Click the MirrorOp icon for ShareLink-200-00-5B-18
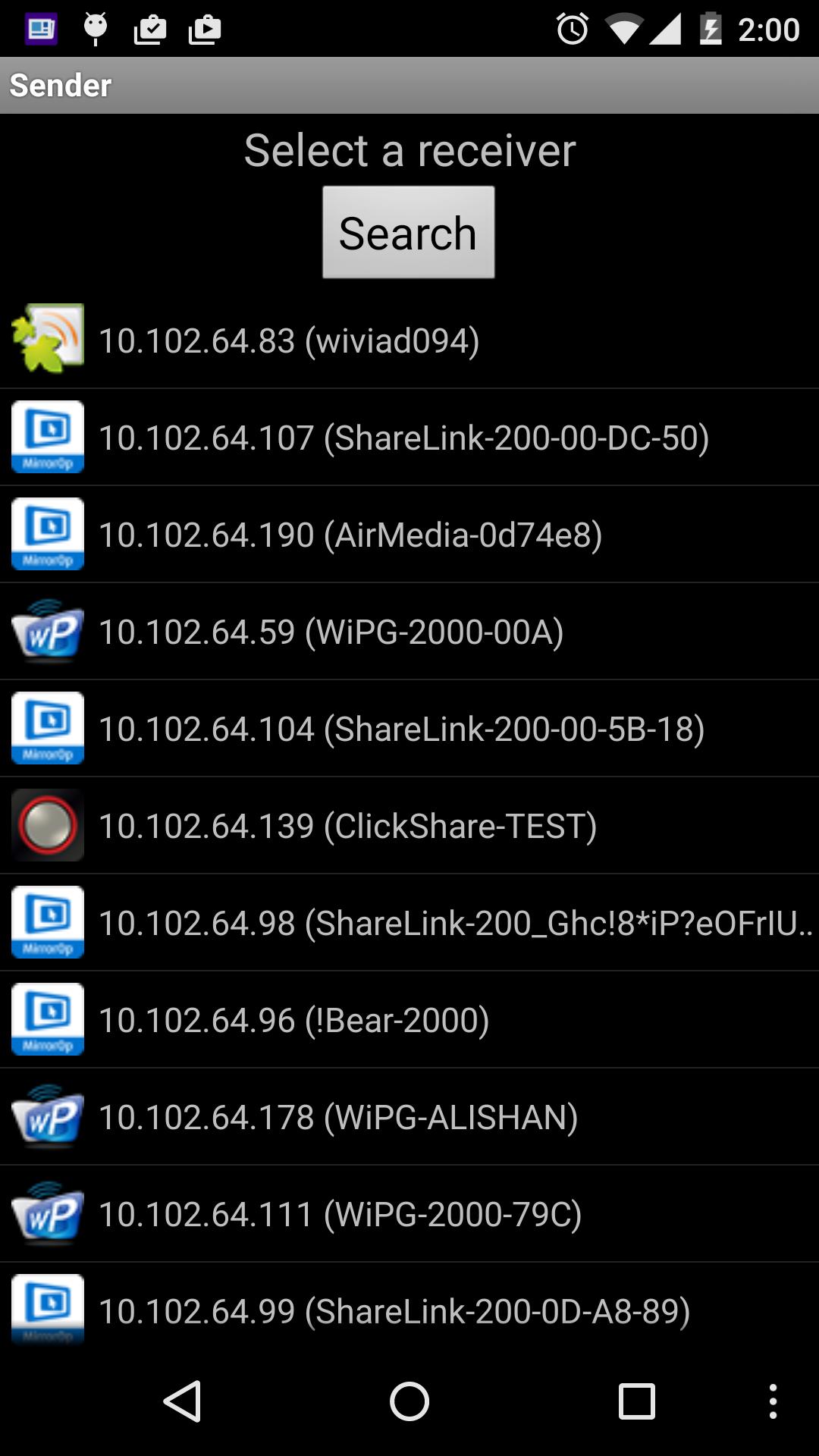 click(47, 727)
